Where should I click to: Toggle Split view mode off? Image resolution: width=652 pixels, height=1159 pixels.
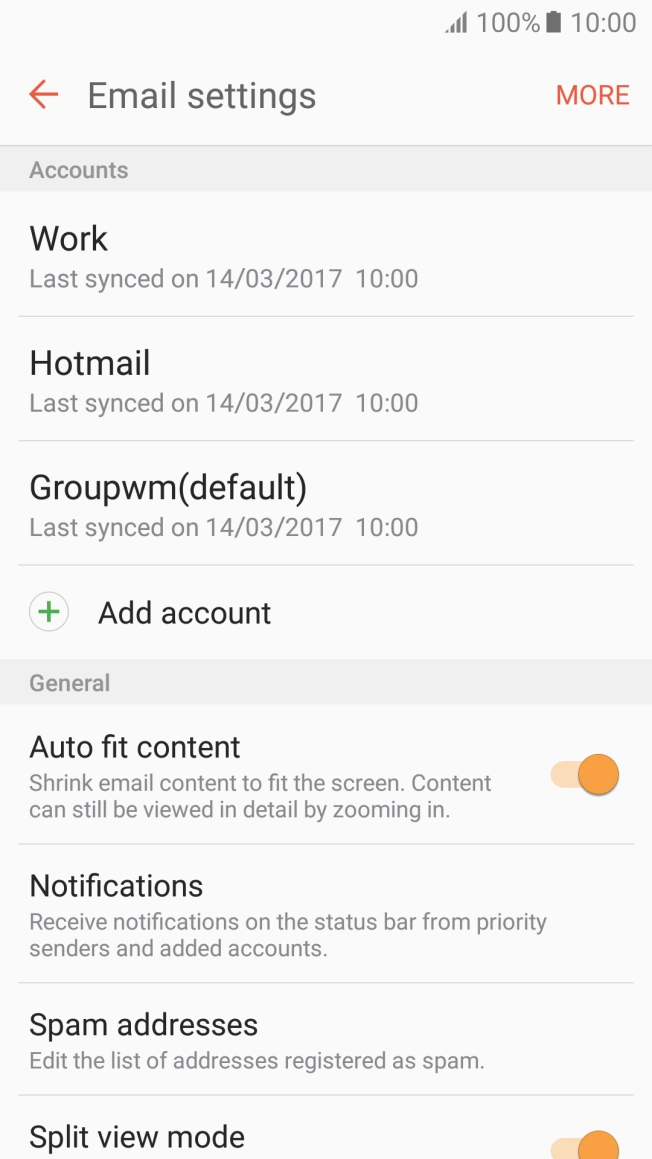[x=586, y=1146]
